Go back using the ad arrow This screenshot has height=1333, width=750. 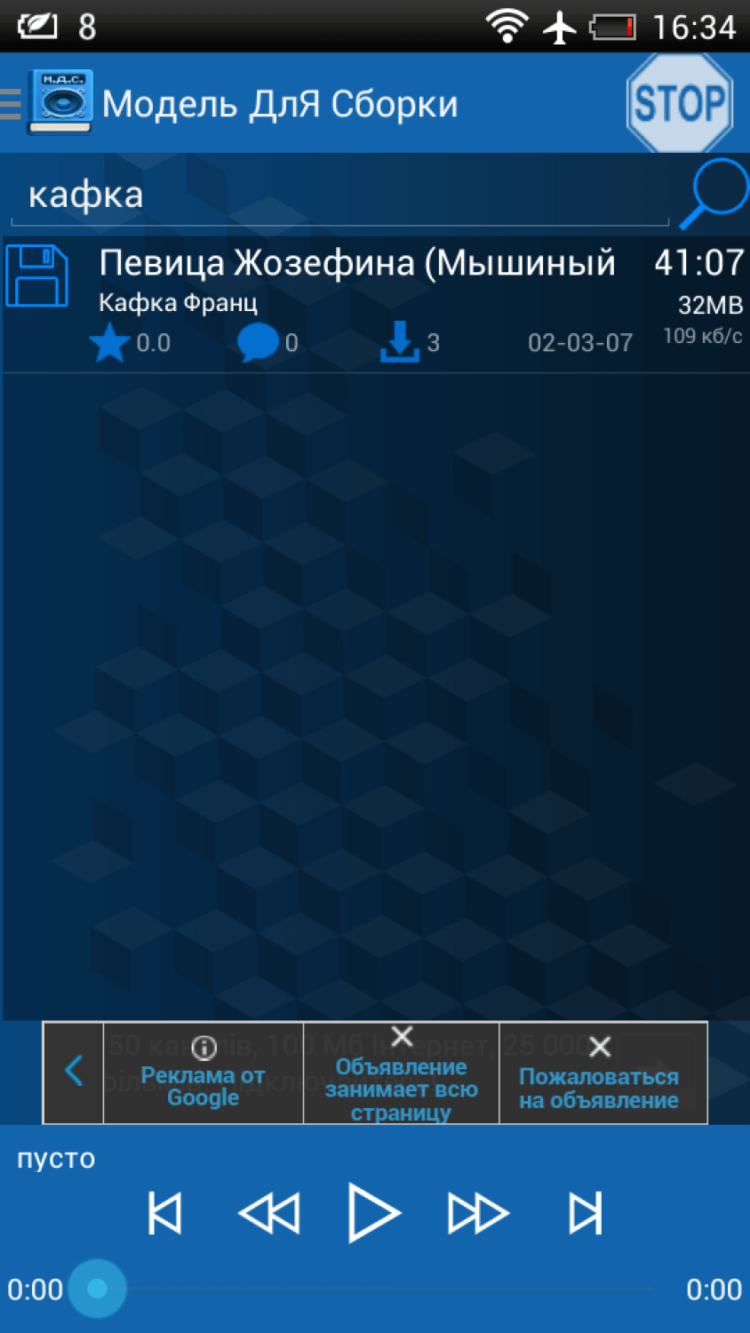coord(73,1072)
